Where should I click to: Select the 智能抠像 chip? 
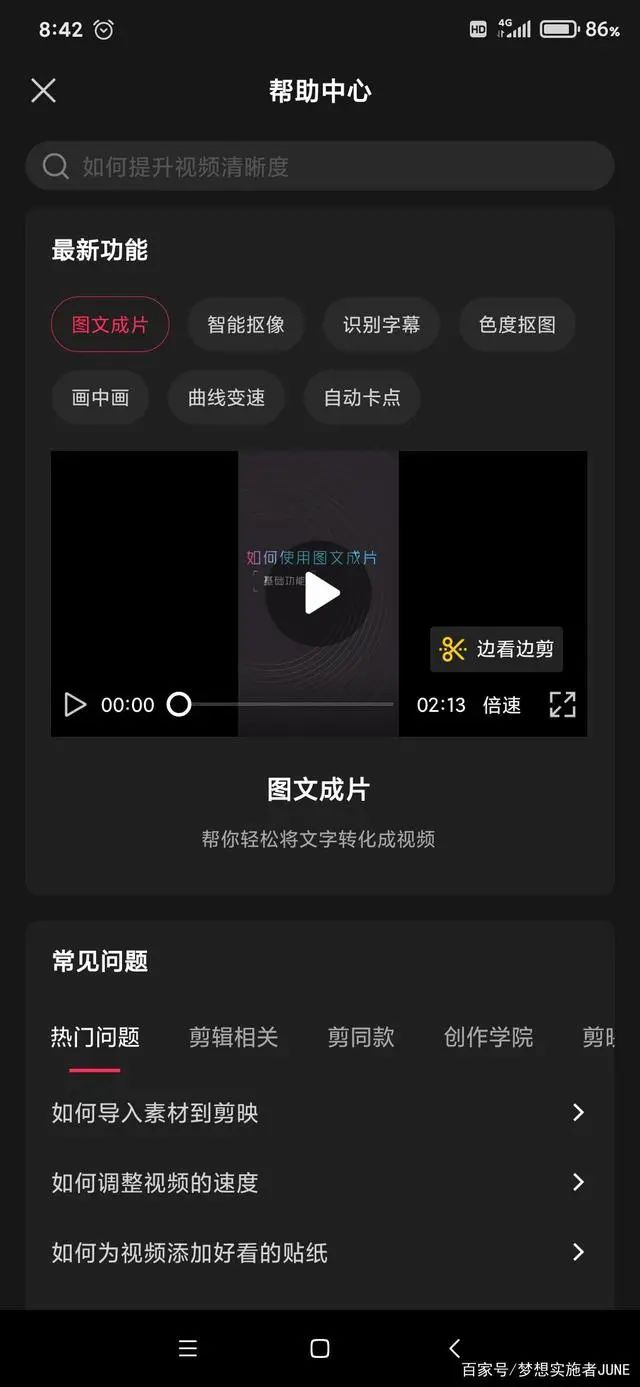[246, 325]
